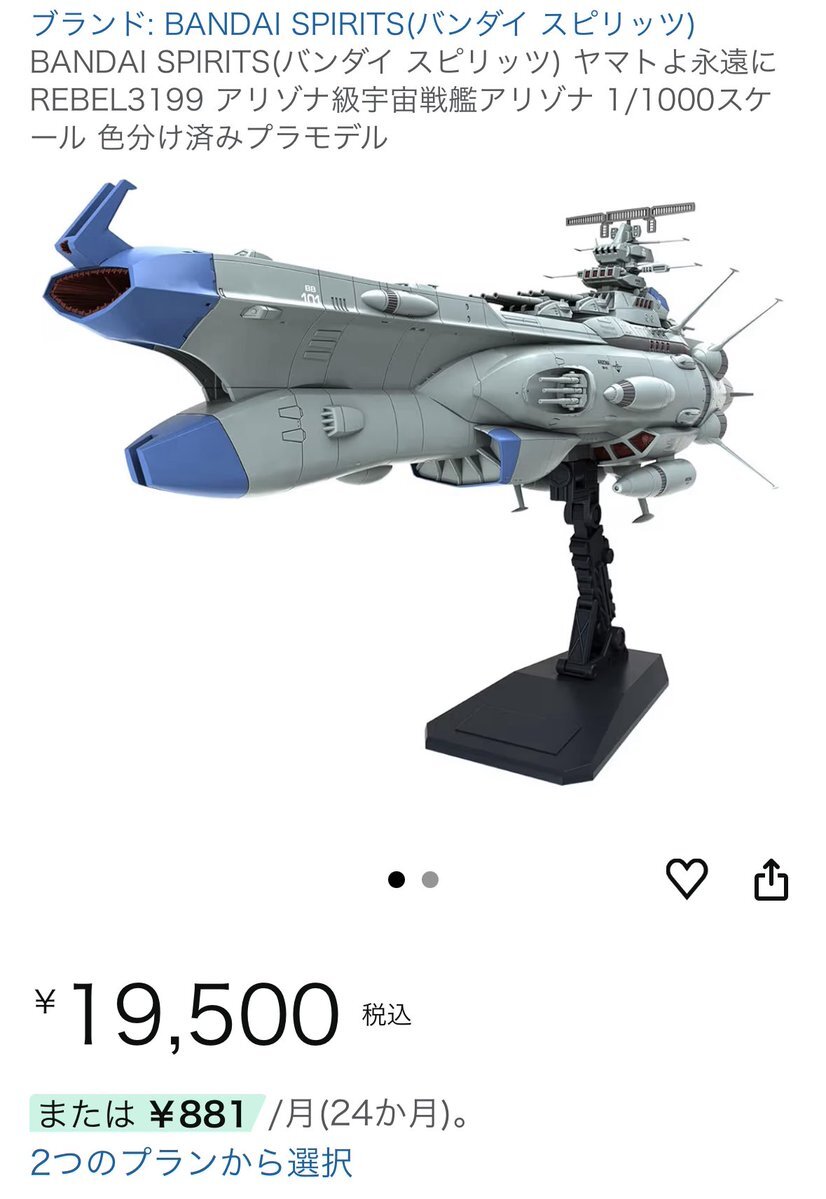Open the 2つのプランから選択 link
This screenshot has height=1199, width=826.
191,1163
